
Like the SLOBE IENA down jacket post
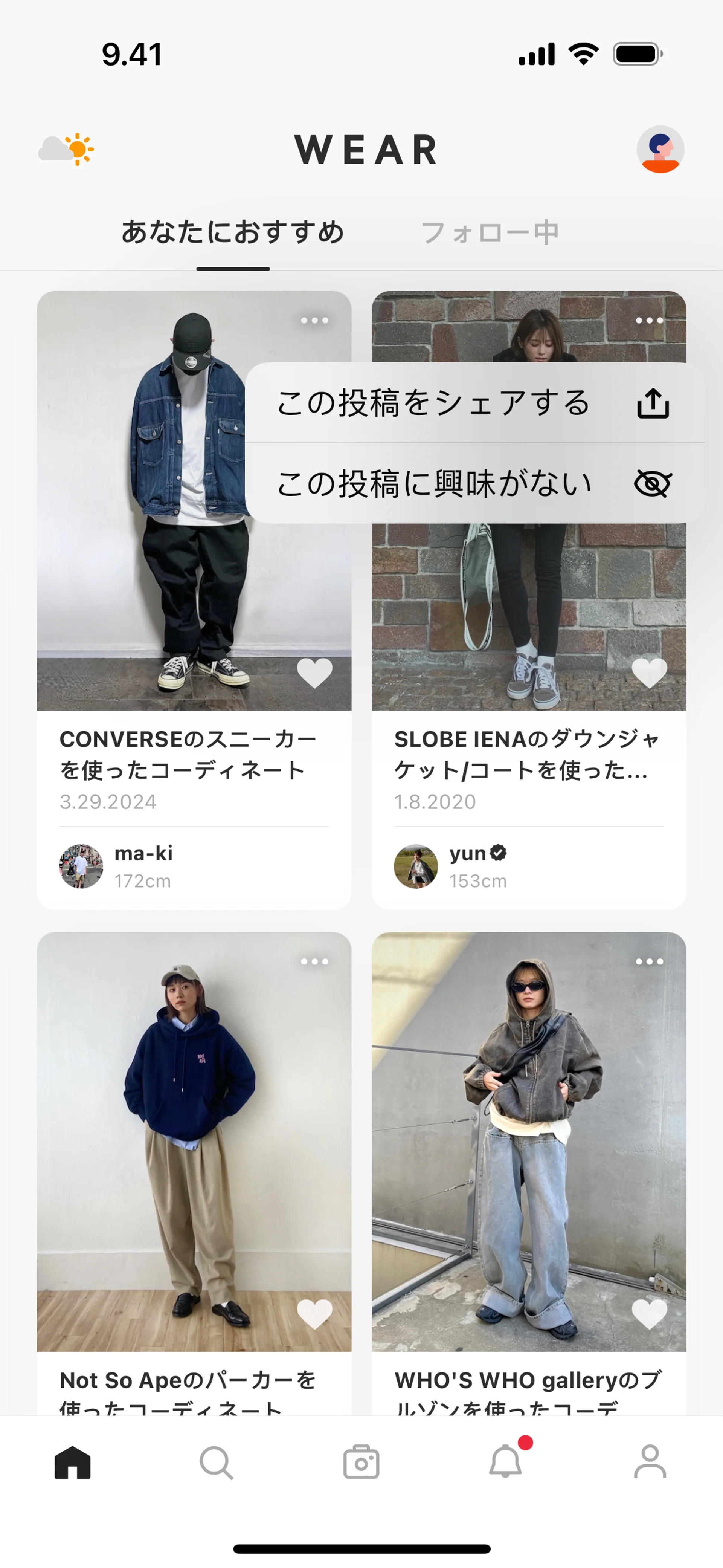click(649, 672)
